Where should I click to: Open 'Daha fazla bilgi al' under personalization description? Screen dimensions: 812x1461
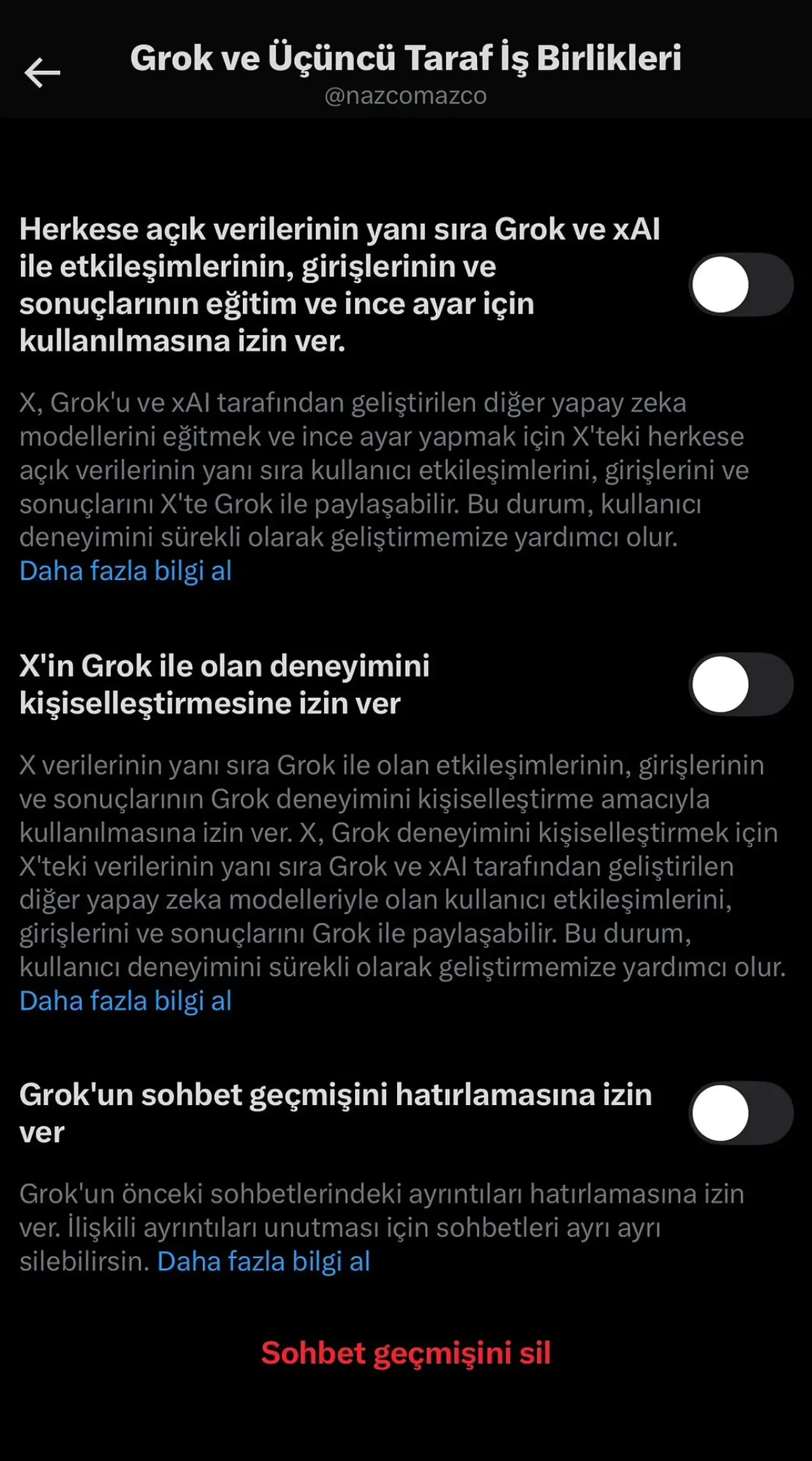tap(126, 1001)
